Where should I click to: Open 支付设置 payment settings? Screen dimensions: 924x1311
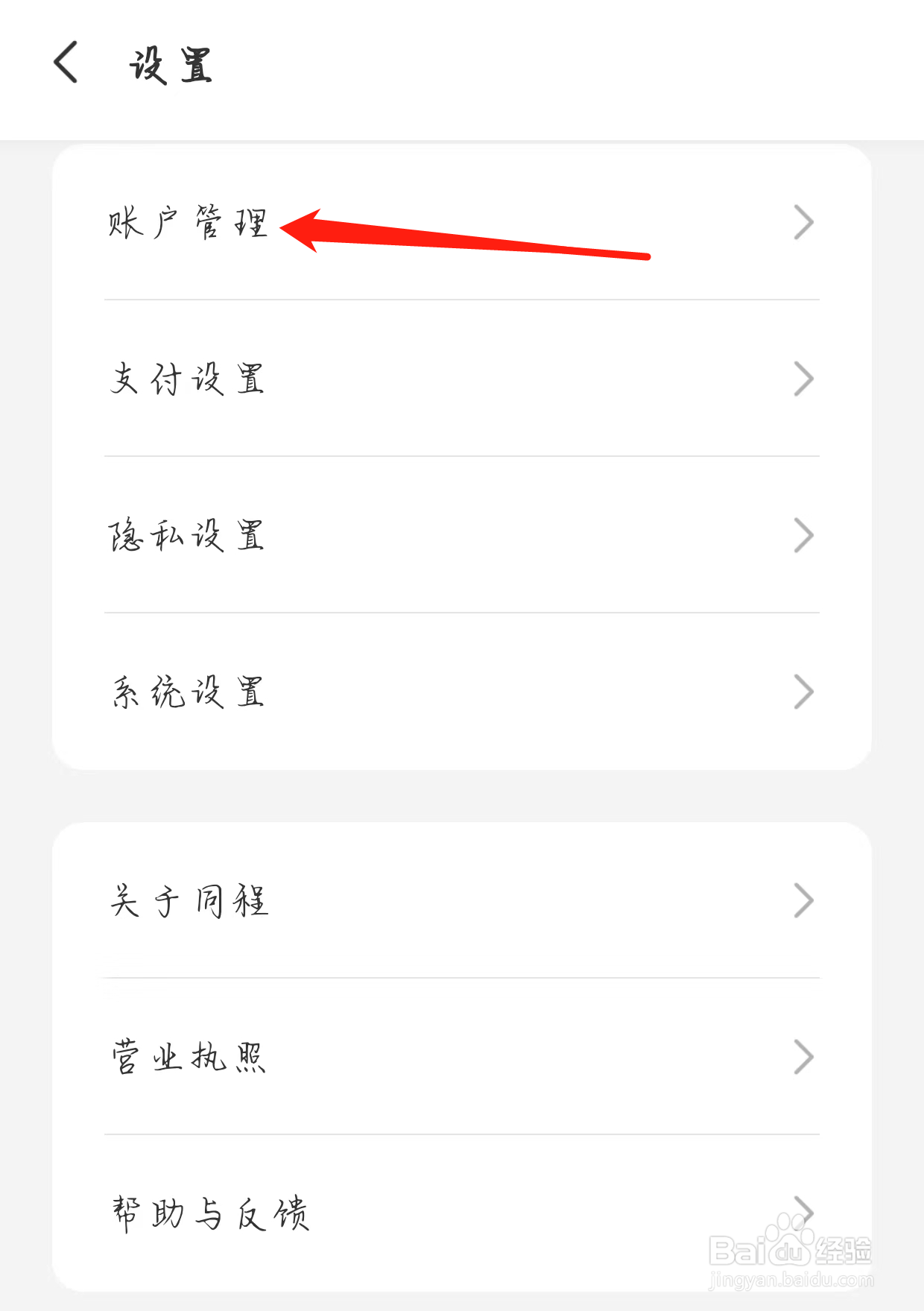pyautogui.click(x=186, y=379)
